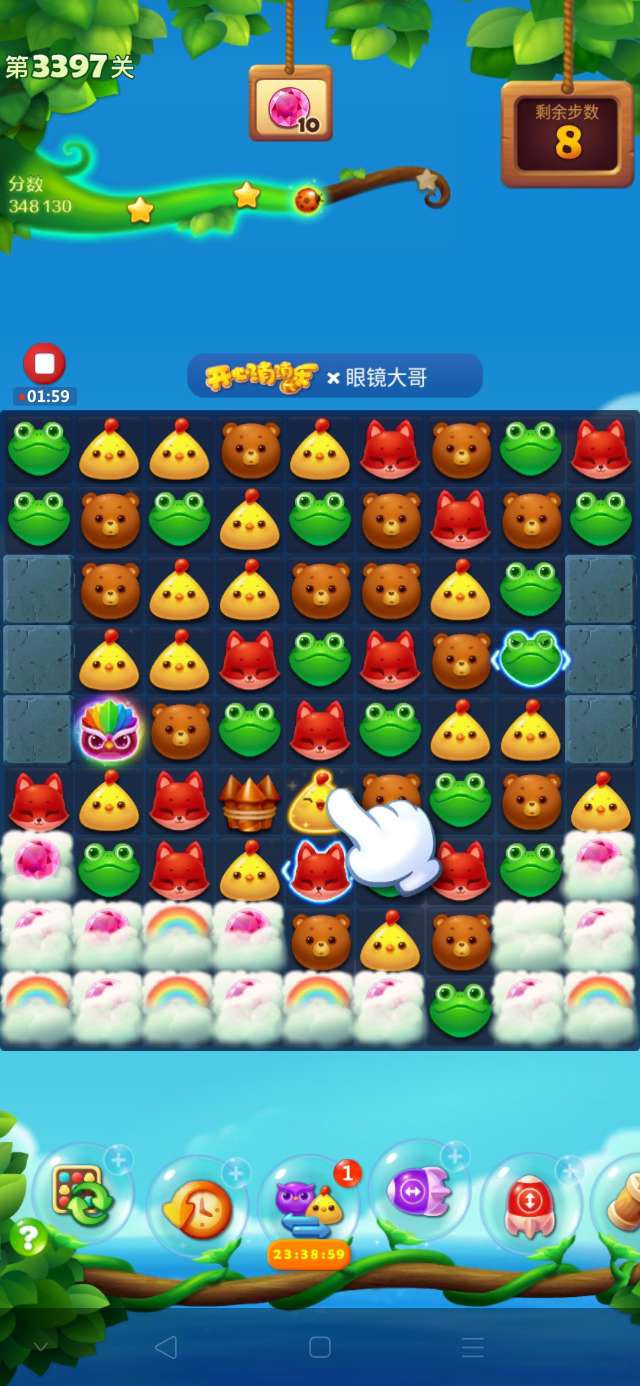Open the recent apps menu
The height and width of the screenshot is (1386, 640).
[x=473, y=1346]
